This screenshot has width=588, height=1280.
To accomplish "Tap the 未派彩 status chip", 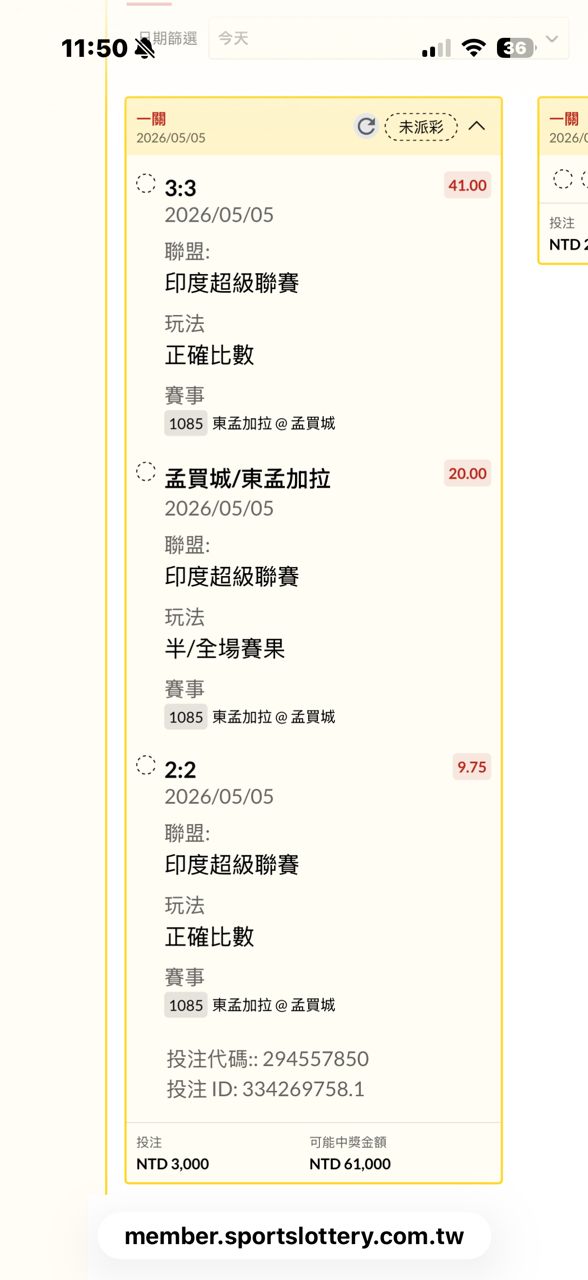I will 421,127.
